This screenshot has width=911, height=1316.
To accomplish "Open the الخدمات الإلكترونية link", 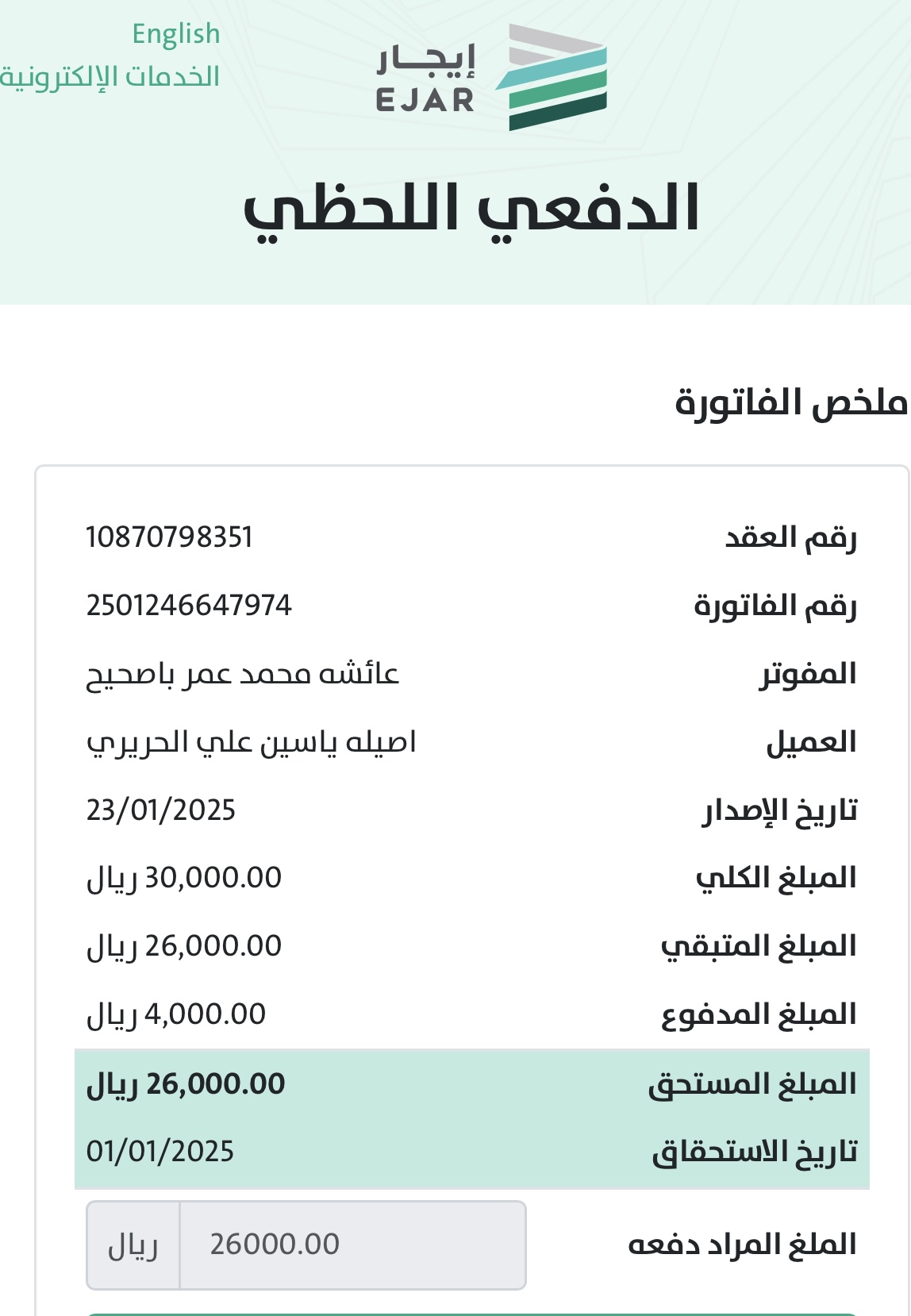I will (x=110, y=77).
